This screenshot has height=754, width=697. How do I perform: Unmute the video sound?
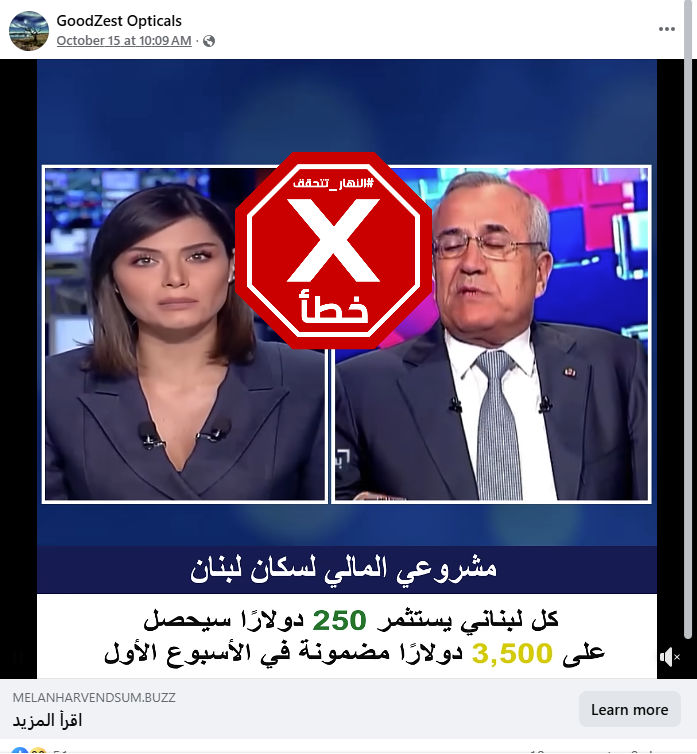(x=669, y=657)
